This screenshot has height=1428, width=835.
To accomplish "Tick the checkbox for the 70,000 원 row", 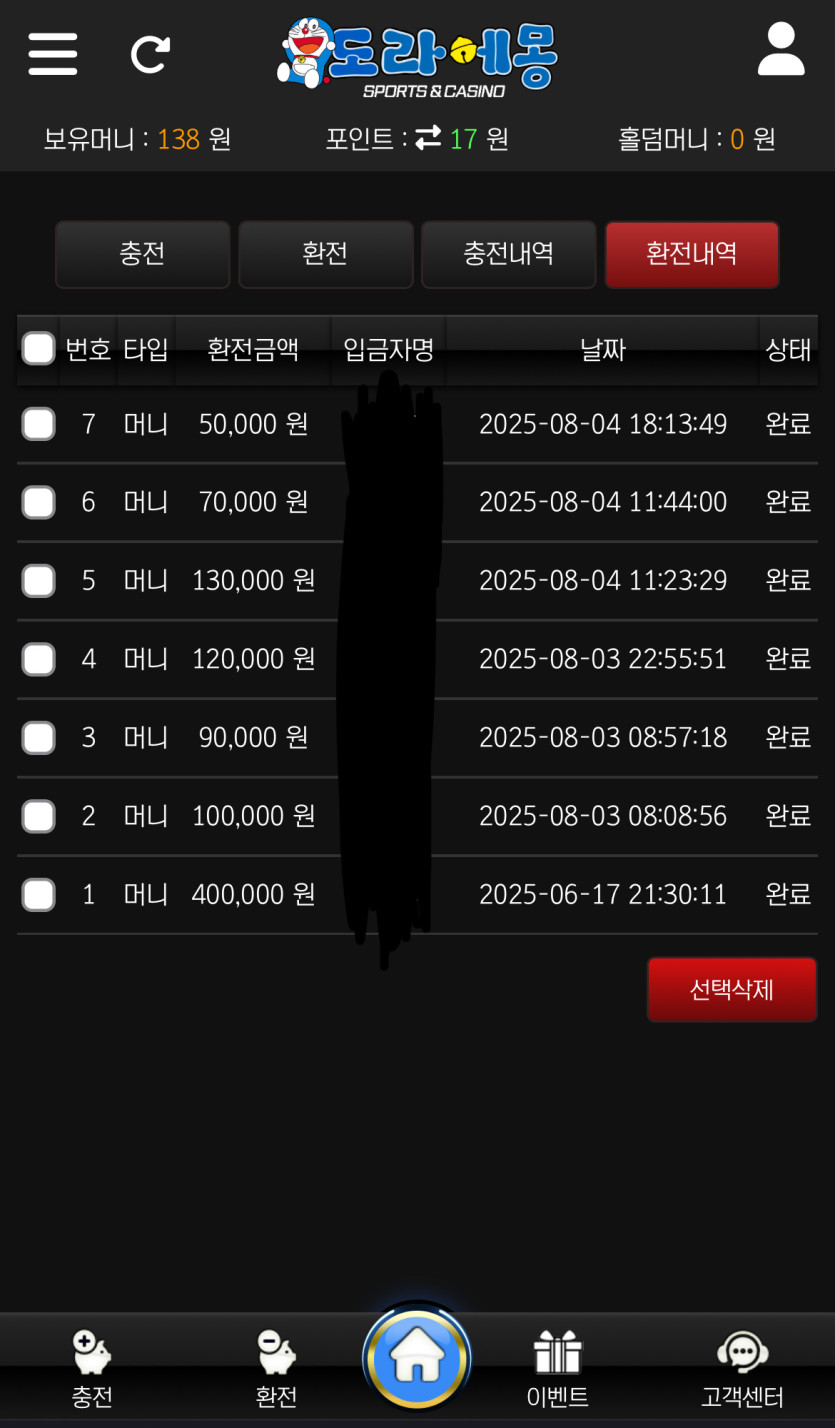I will [x=39, y=502].
